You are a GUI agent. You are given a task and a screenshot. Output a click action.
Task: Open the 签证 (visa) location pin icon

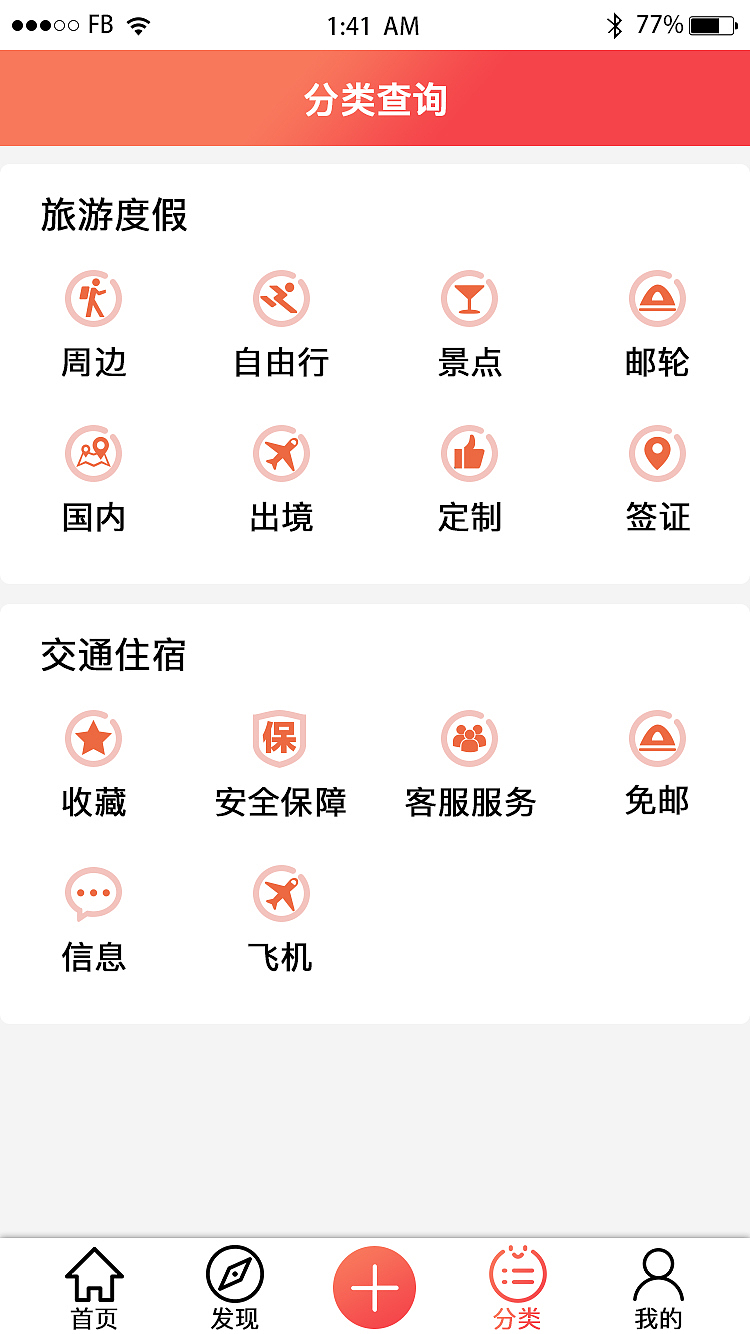pyautogui.click(x=657, y=453)
